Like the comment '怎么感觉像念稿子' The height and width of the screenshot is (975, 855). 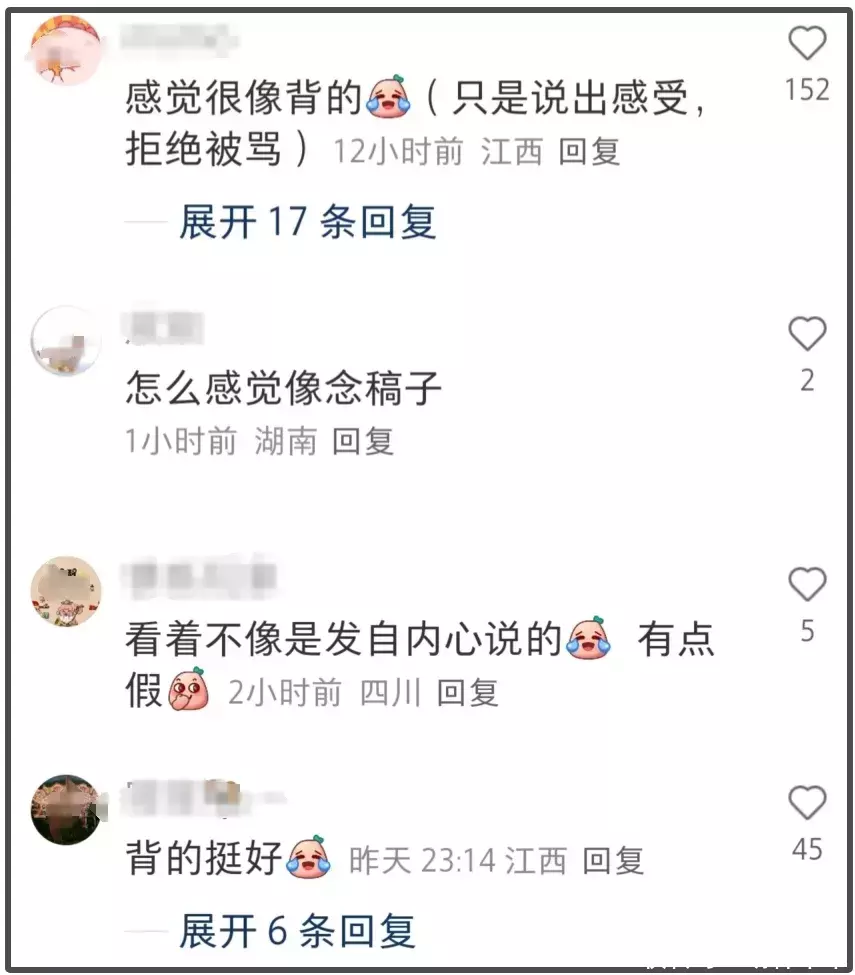click(807, 334)
